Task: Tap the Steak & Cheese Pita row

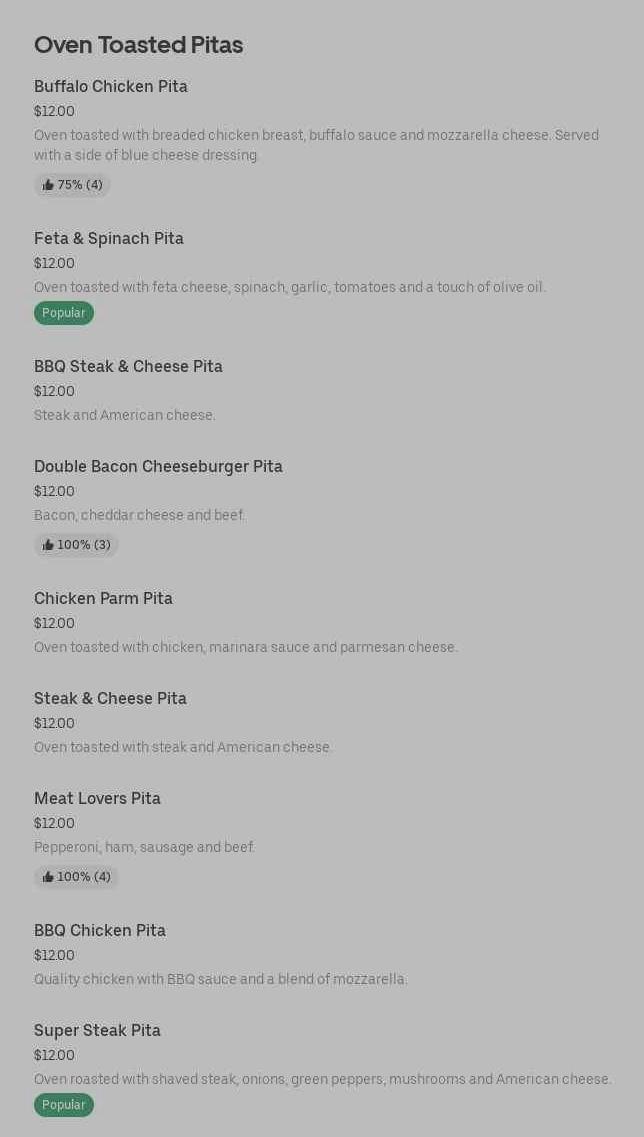Action: (110, 699)
